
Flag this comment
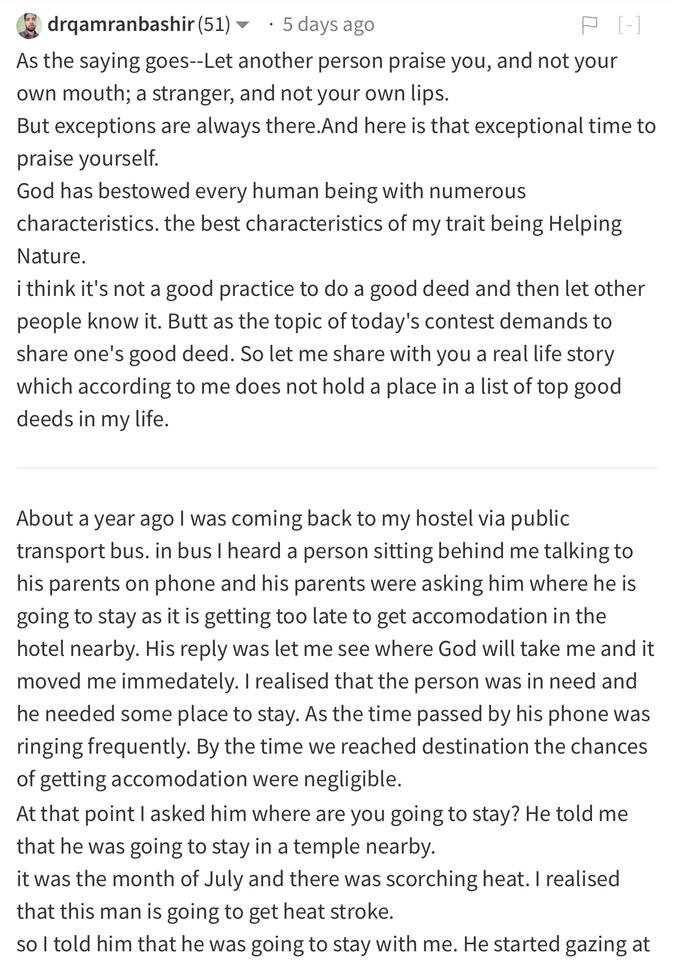[x=590, y=25]
